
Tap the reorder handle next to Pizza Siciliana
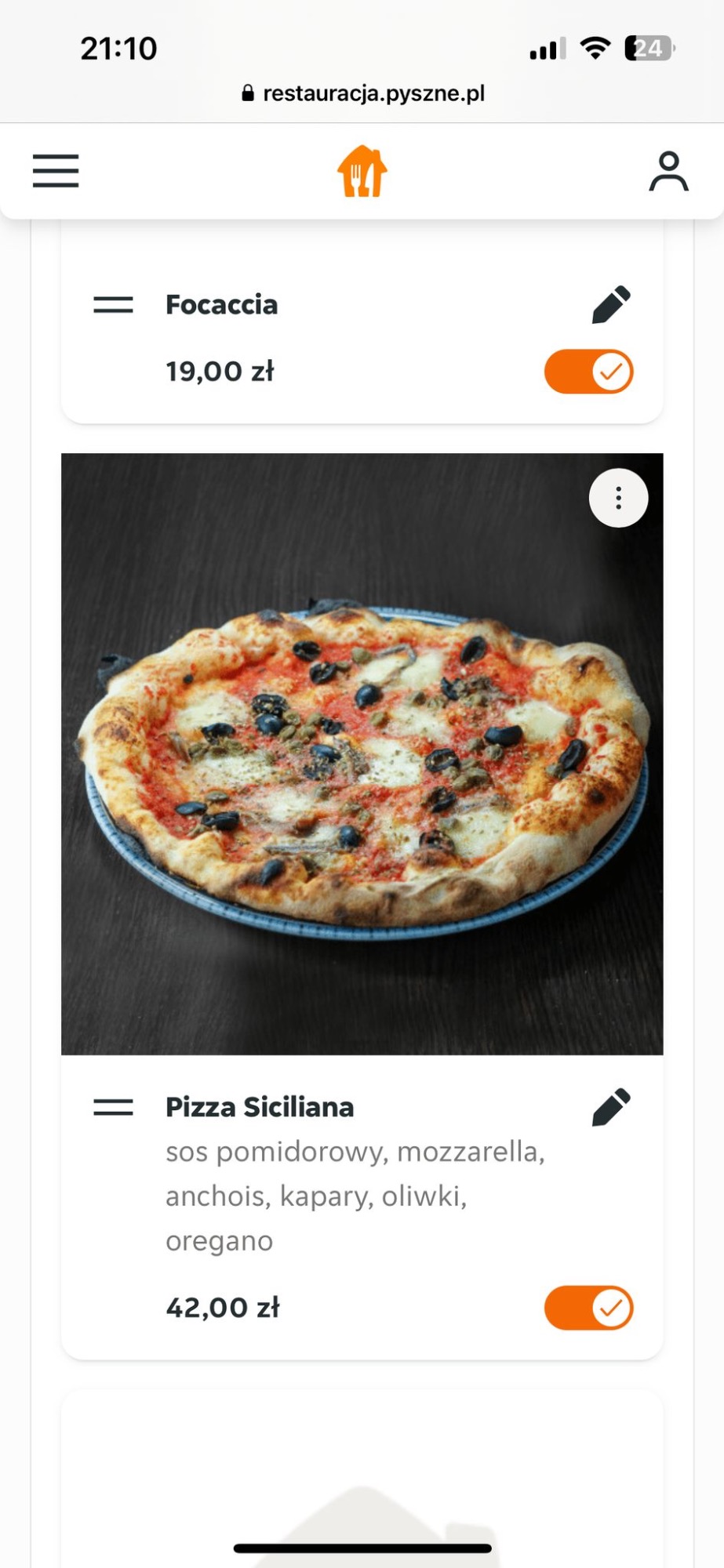pyautogui.click(x=113, y=1107)
